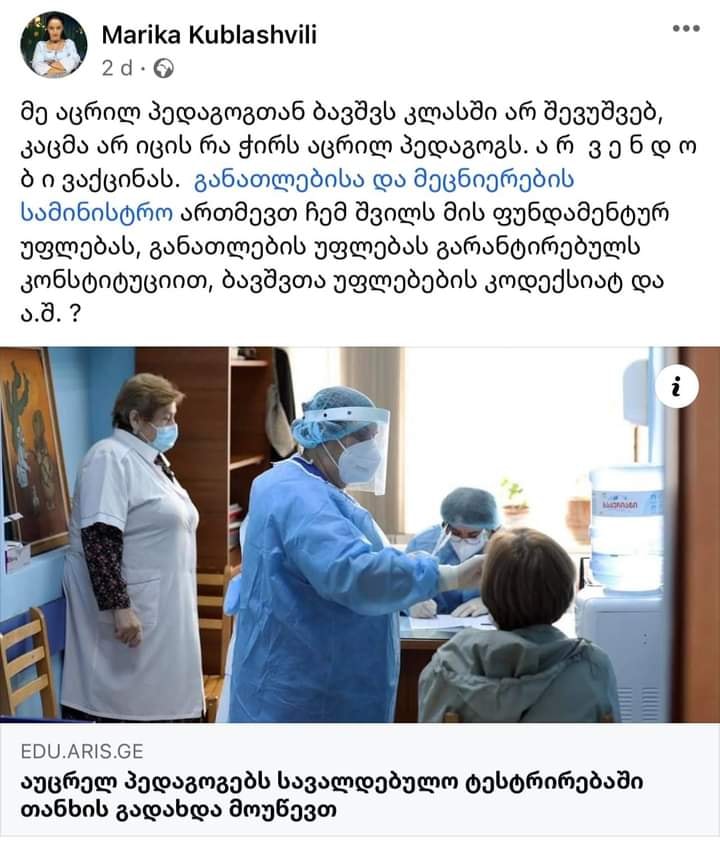Open Marika Kublashvili's name link

pos(209,36)
